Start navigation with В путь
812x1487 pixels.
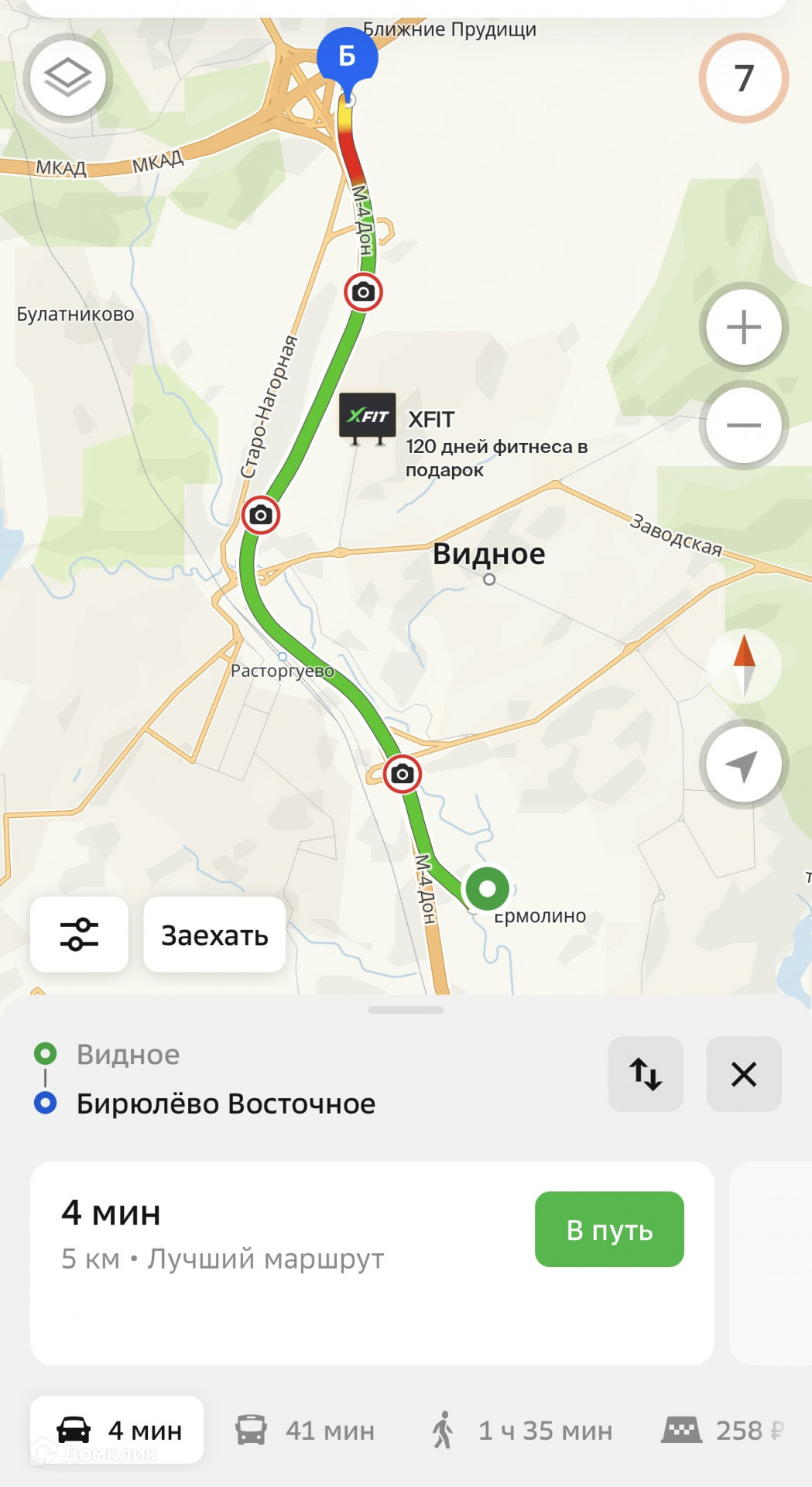point(609,1229)
